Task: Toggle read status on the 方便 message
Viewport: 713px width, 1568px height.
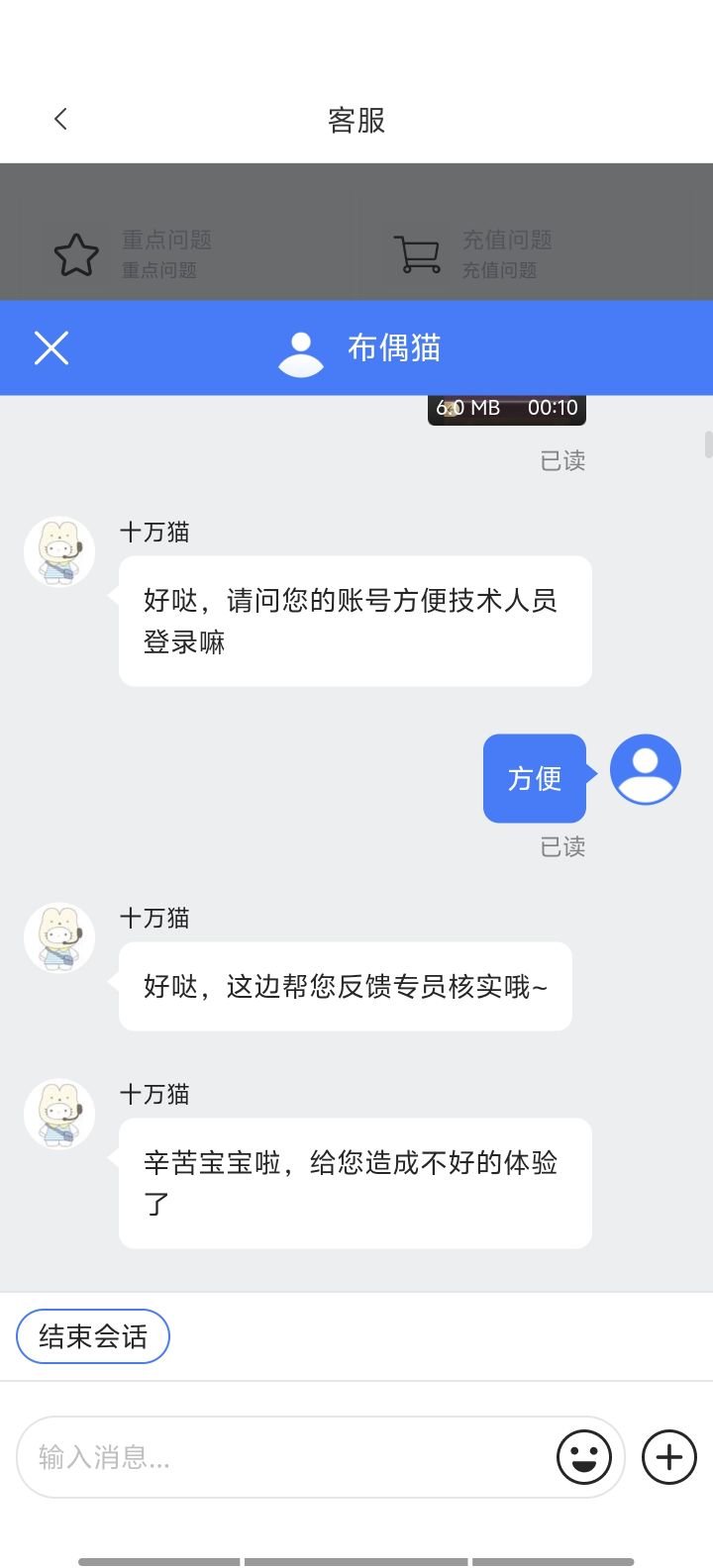Action: (x=534, y=778)
